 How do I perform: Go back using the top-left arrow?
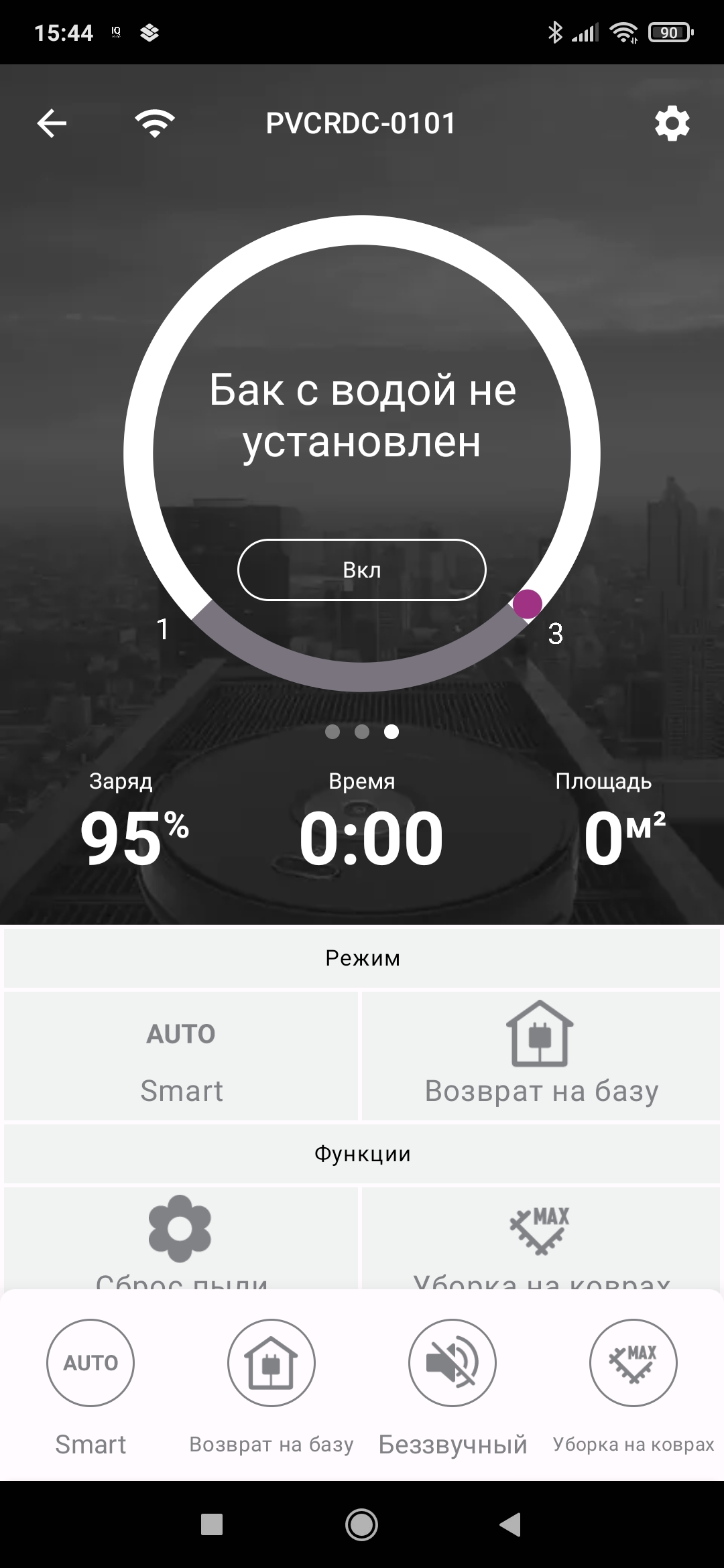[x=52, y=124]
